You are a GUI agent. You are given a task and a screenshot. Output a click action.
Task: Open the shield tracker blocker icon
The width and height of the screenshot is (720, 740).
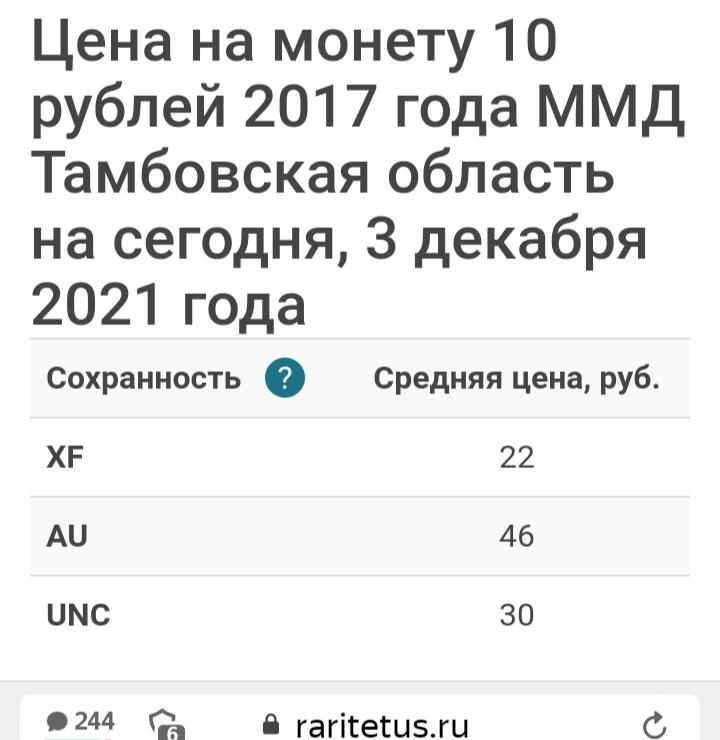pos(163,724)
